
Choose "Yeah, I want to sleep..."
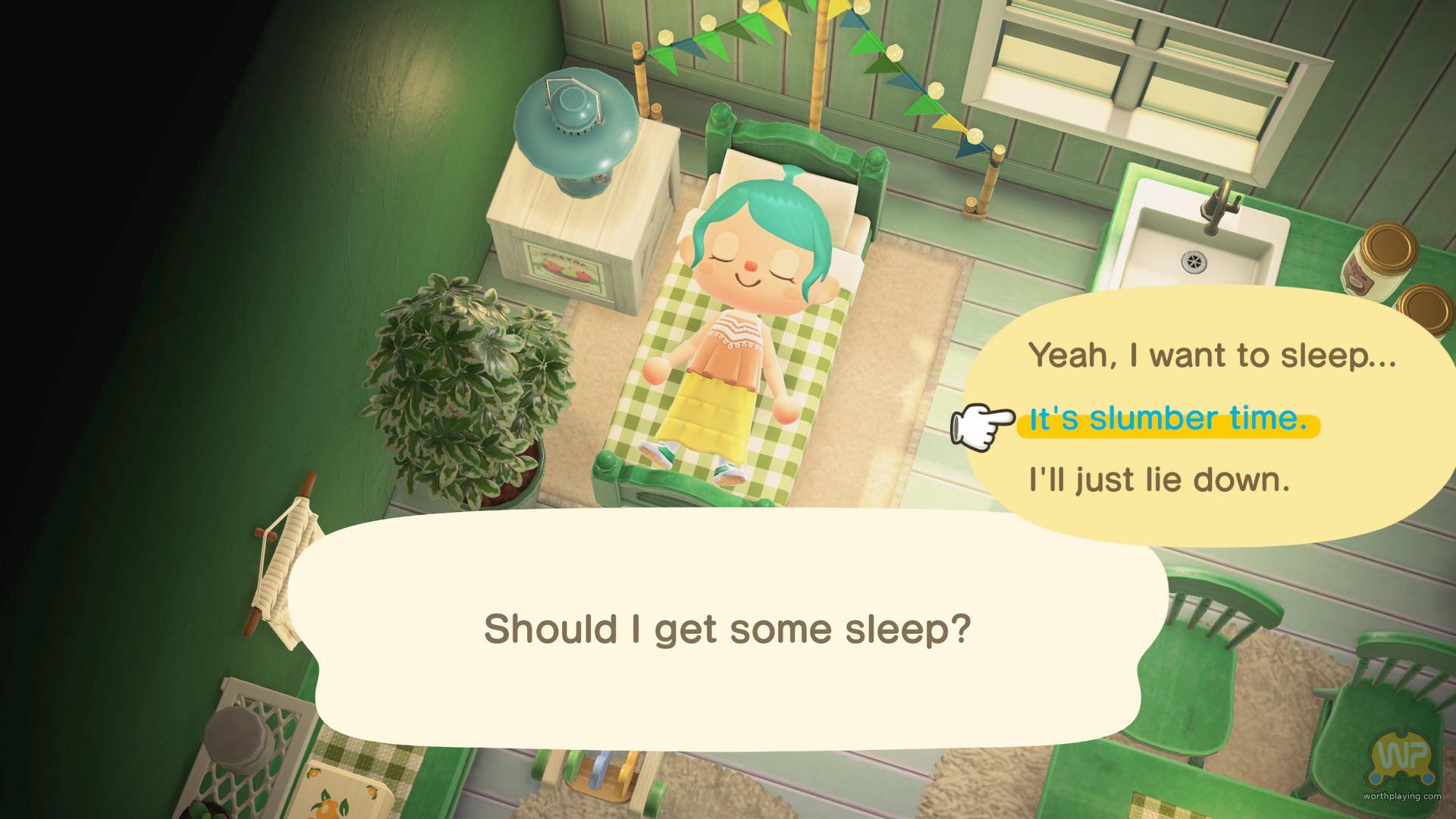[x=1211, y=356]
